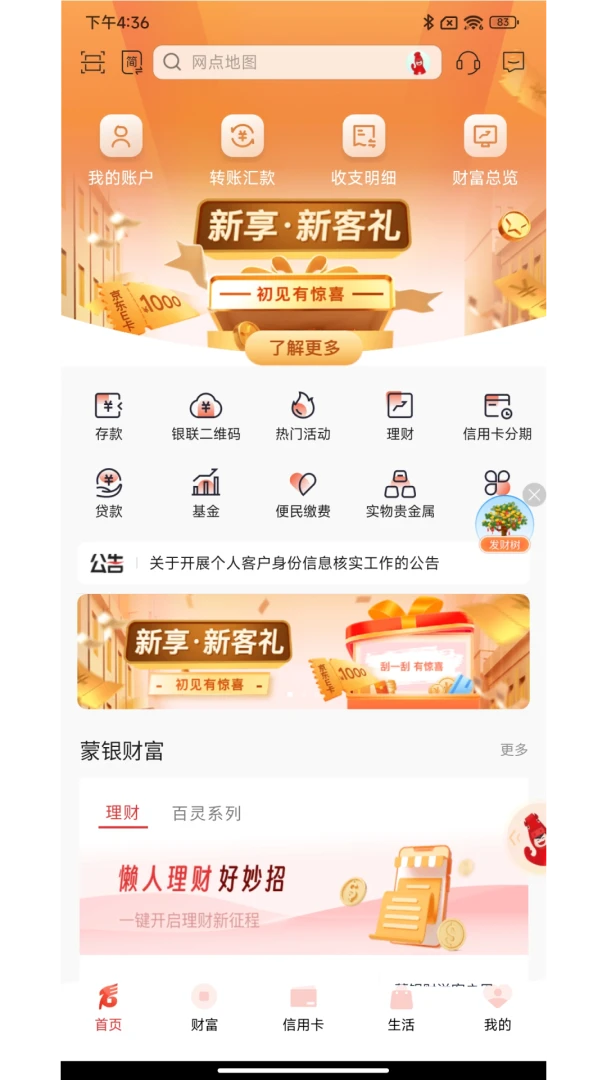The image size is (607, 1080).
Task: Switch to the 百灵系列 tab
Action: (x=206, y=813)
